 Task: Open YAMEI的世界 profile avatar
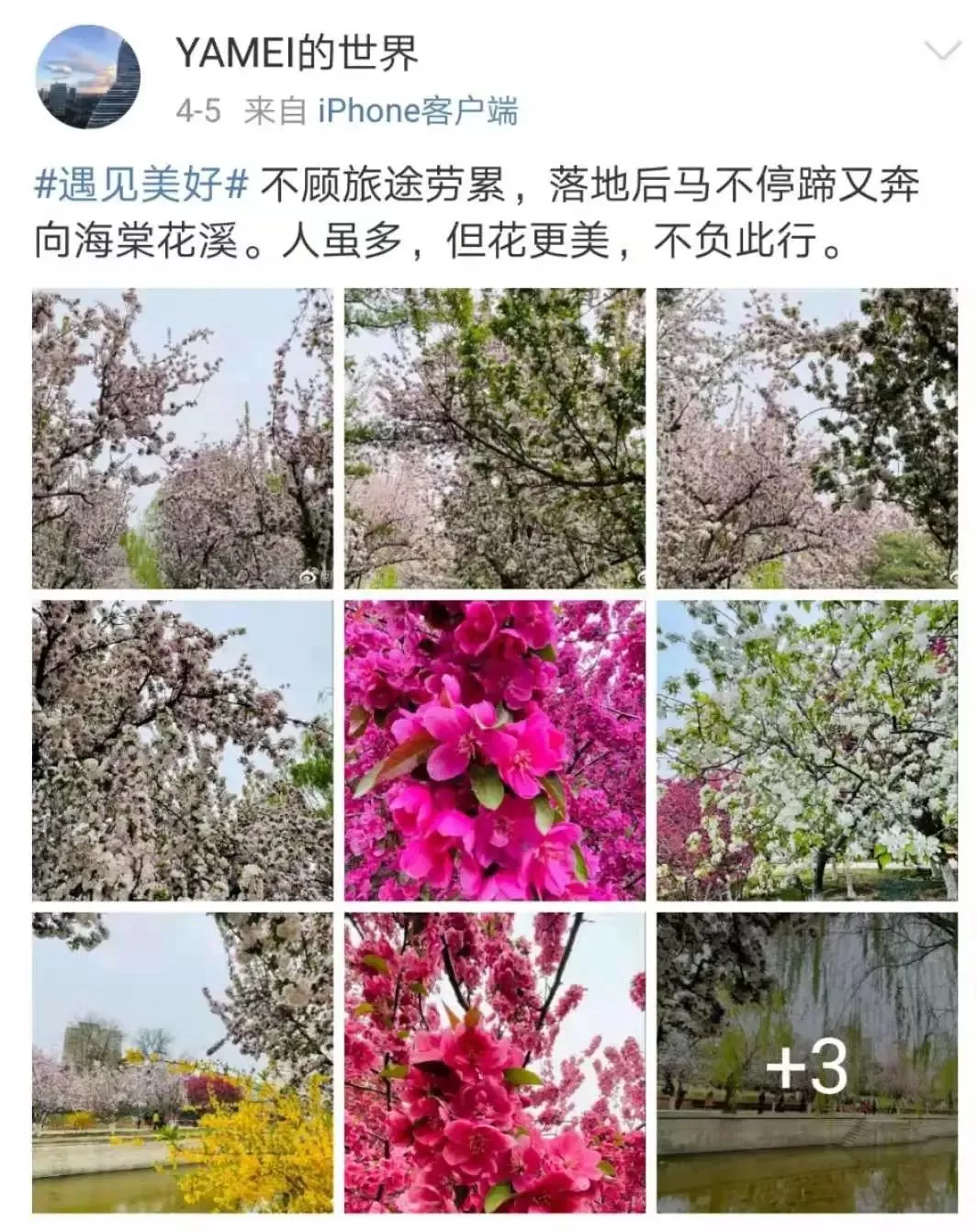[x=88, y=77]
